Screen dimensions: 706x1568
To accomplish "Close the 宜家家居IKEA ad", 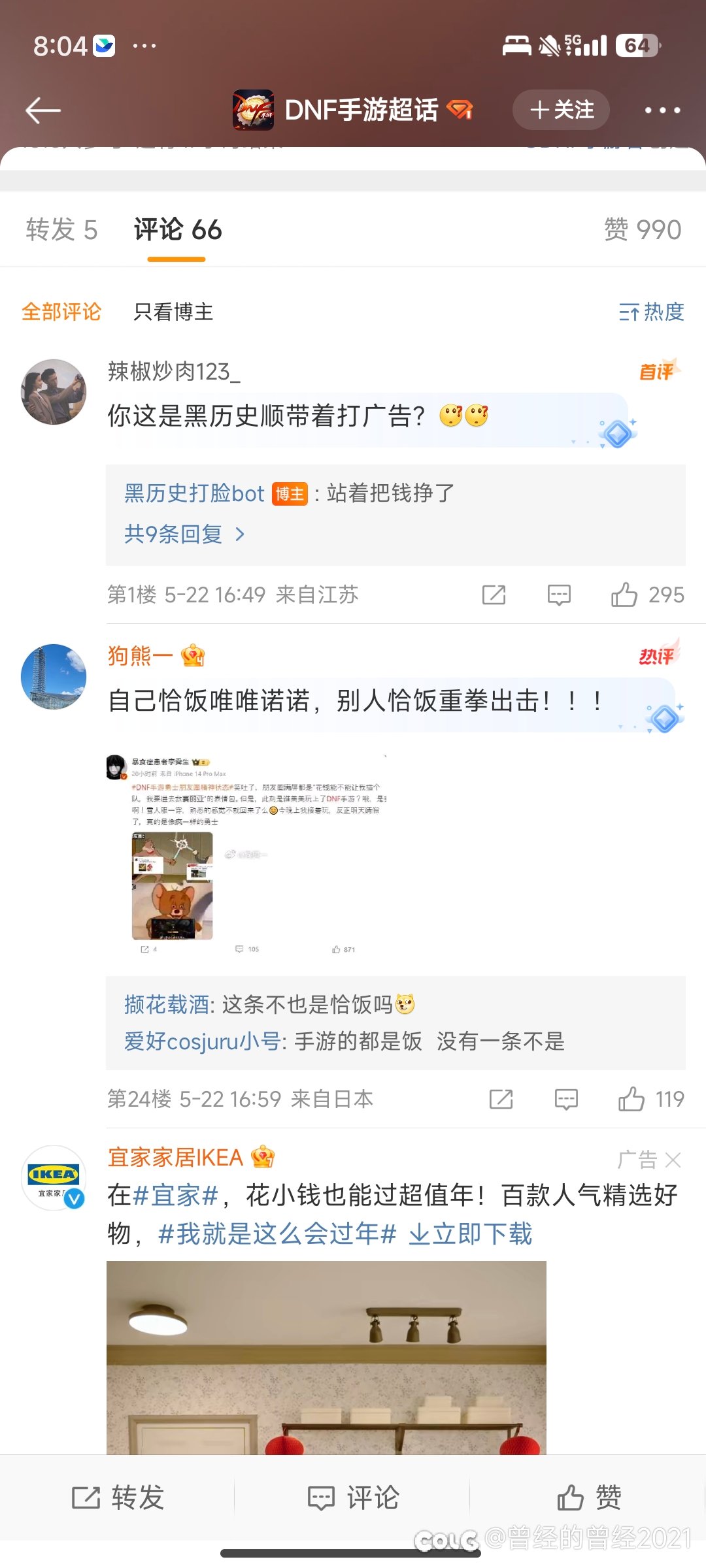I will click(673, 1160).
